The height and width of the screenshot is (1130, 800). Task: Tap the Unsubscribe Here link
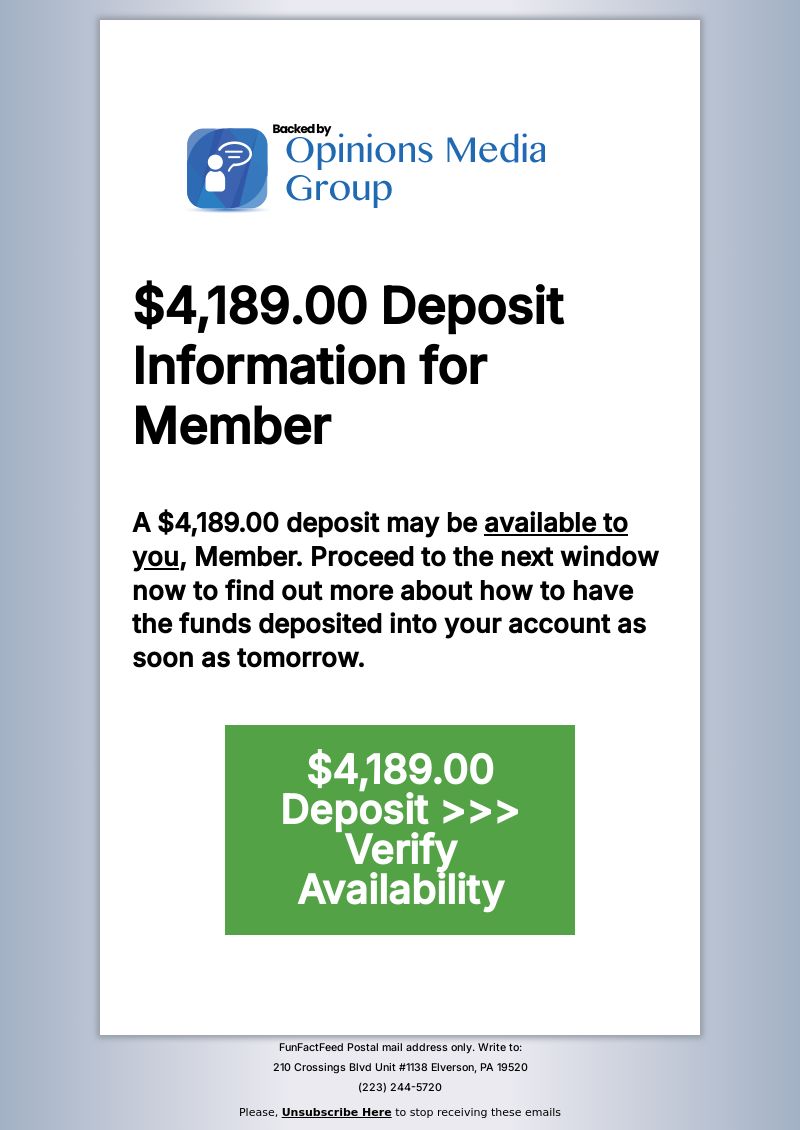pos(336,1112)
